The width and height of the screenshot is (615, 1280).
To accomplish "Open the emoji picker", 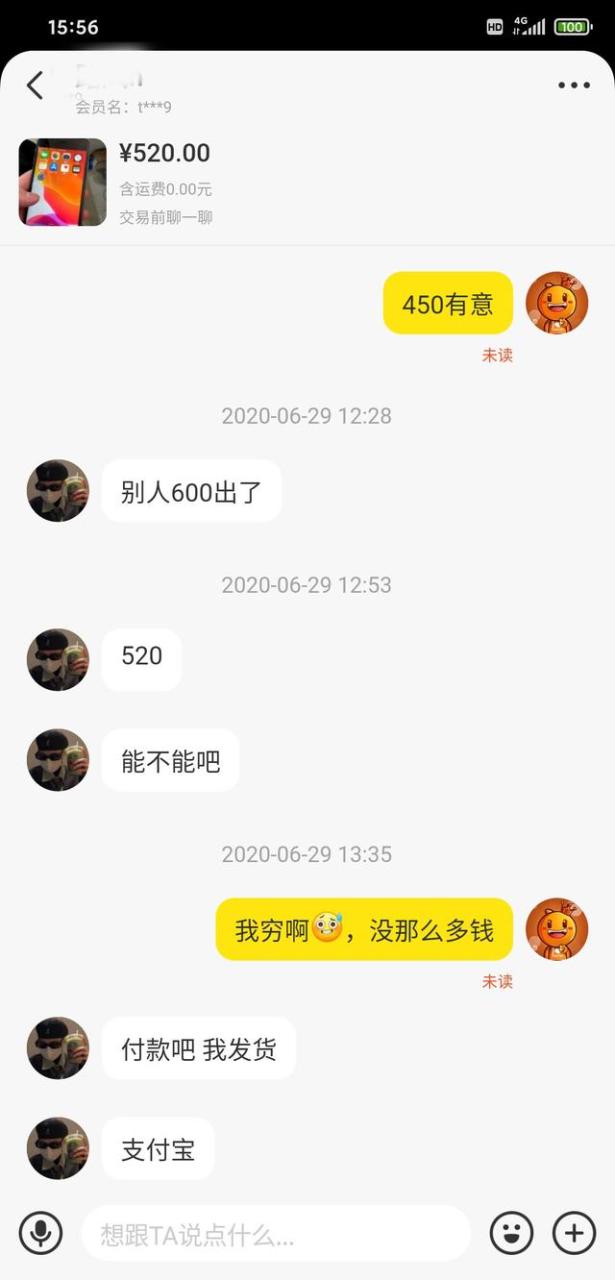I will coord(511,1233).
